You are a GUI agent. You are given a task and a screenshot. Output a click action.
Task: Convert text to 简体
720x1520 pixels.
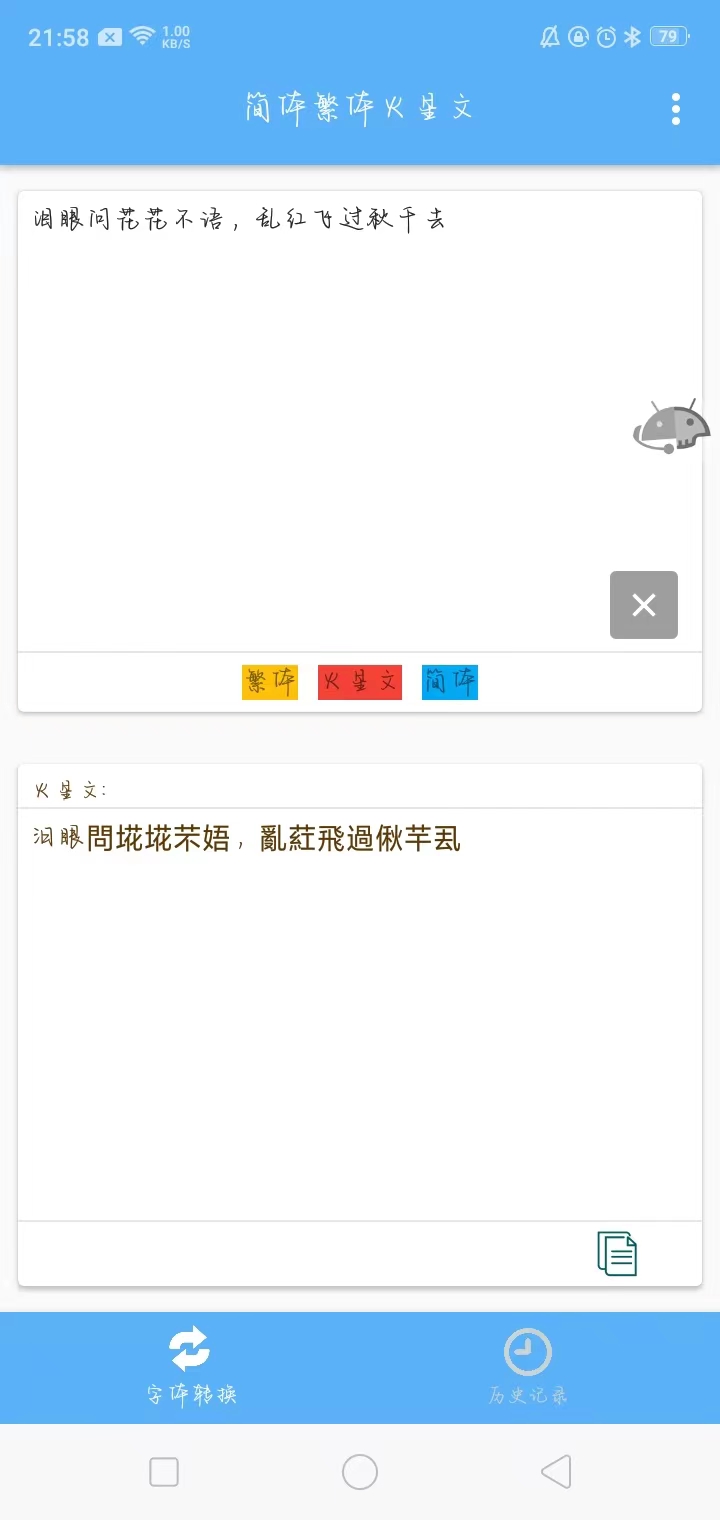click(450, 682)
